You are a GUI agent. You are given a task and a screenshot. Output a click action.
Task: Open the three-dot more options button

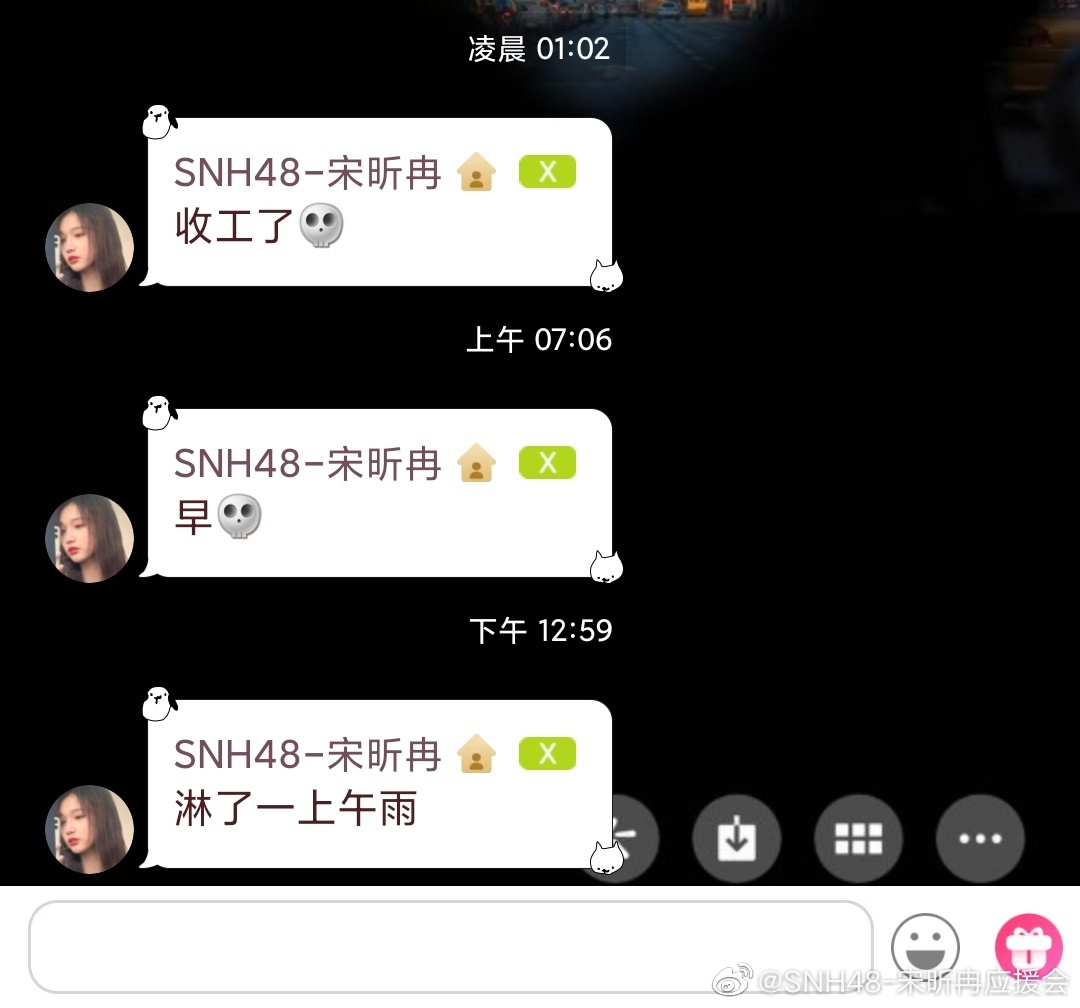click(980, 839)
